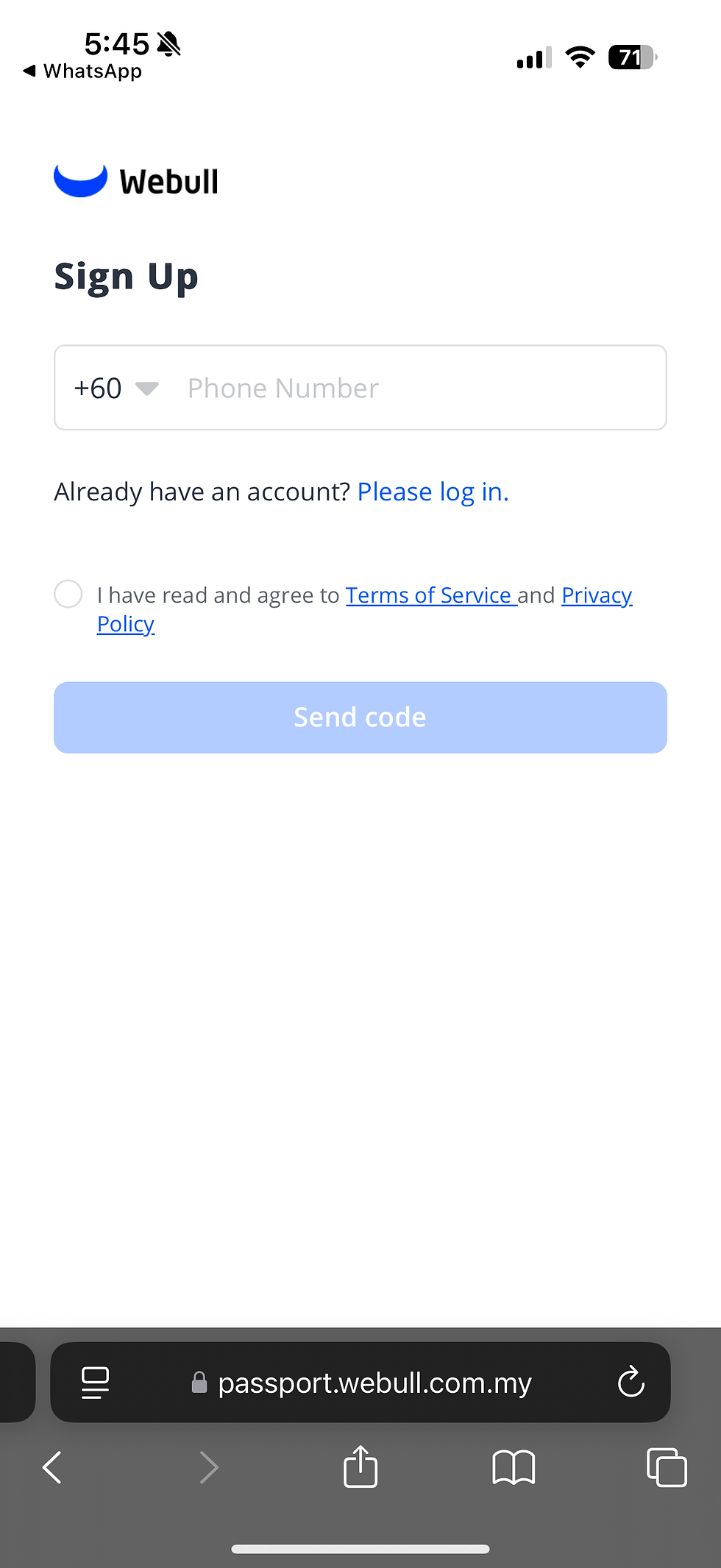Tap the Send code button
Image resolution: width=721 pixels, height=1568 pixels.
click(x=360, y=717)
